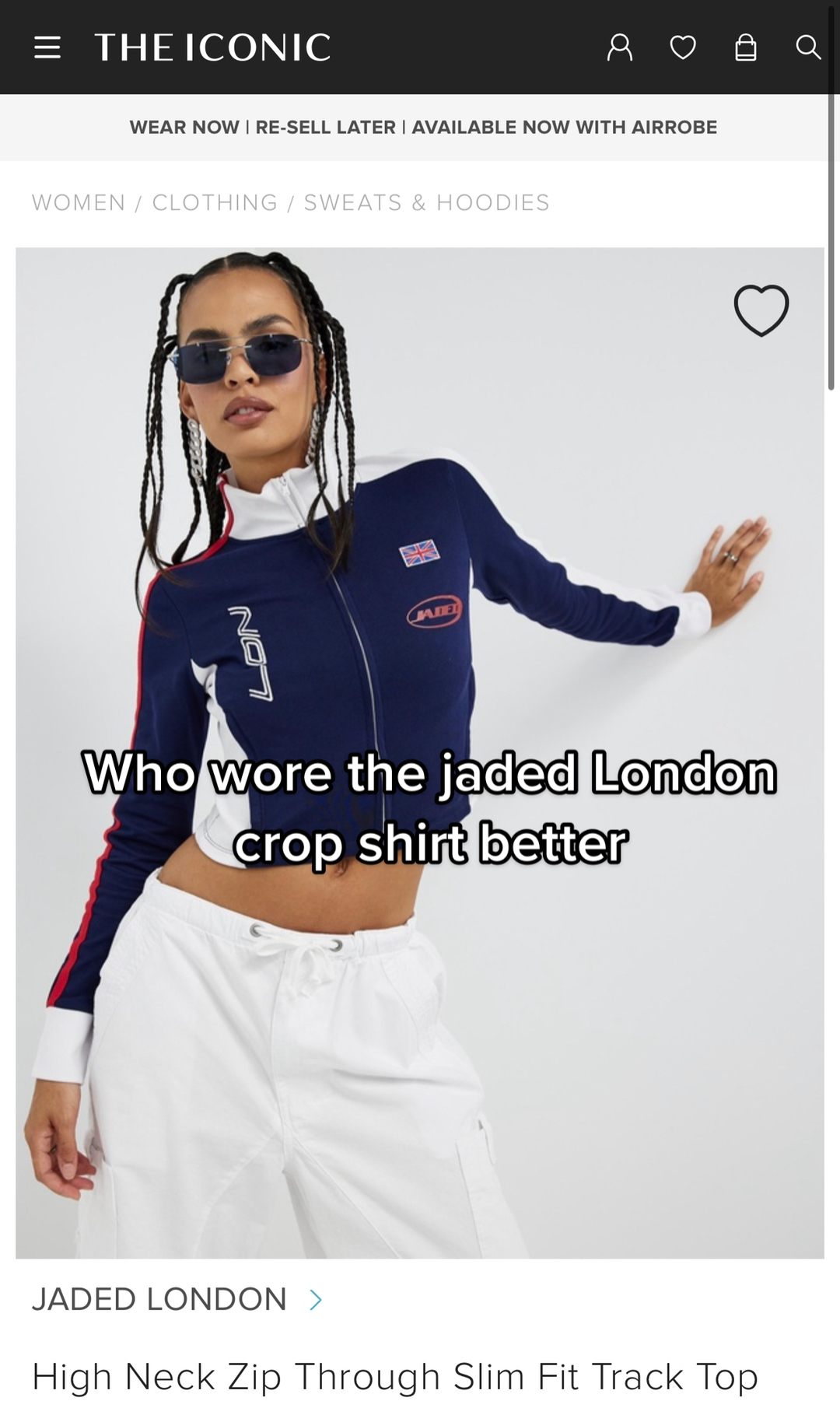
Task: Open the hamburger menu
Action: 47,47
